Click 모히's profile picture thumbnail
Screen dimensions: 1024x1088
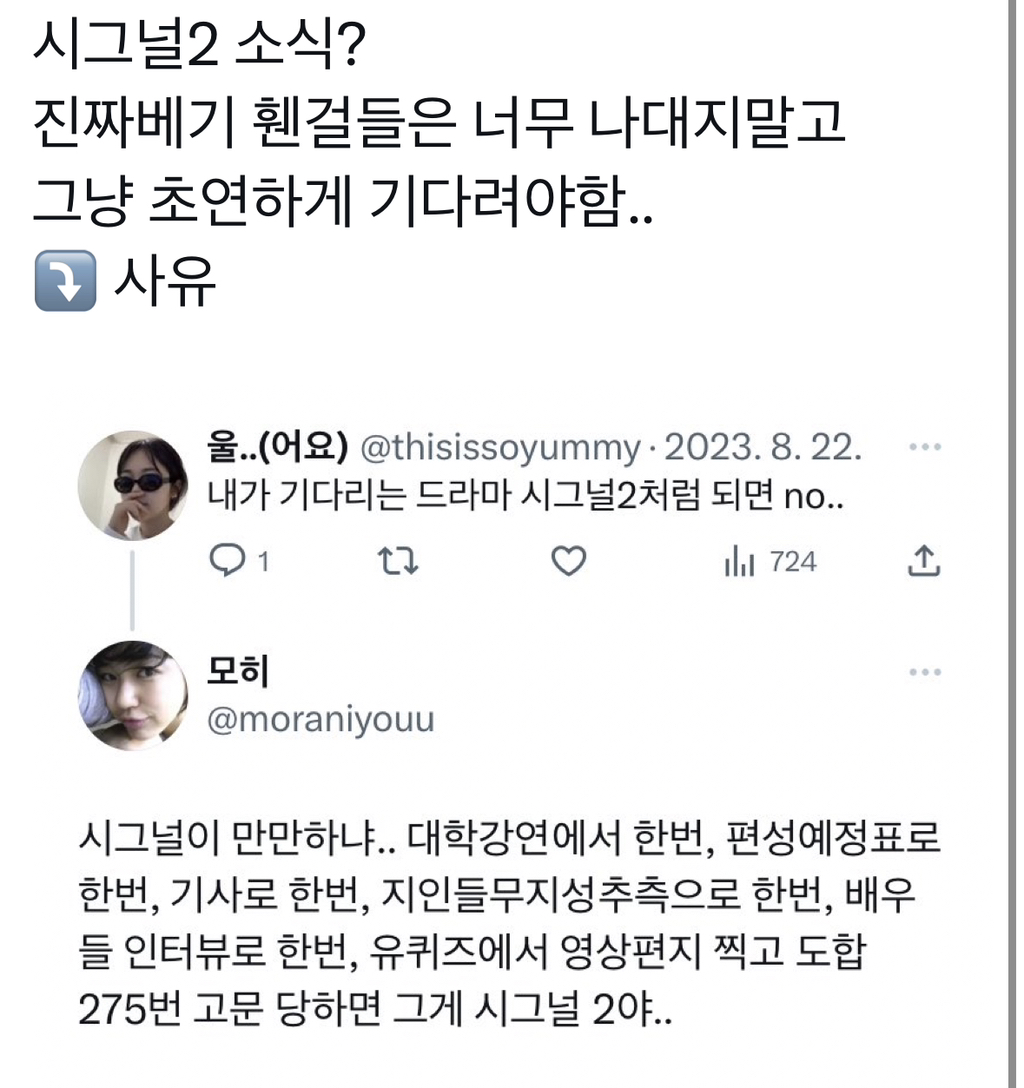tap(133, 696)
